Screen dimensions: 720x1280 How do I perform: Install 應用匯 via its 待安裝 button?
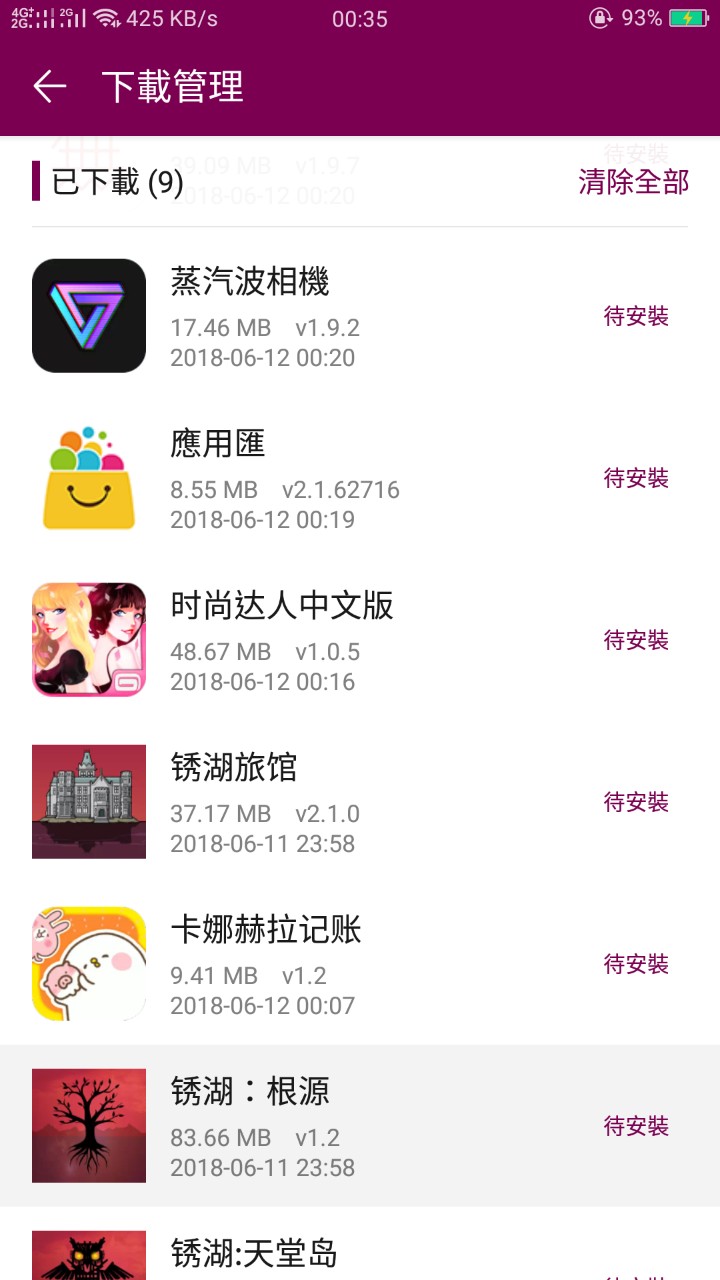[636, 478]
